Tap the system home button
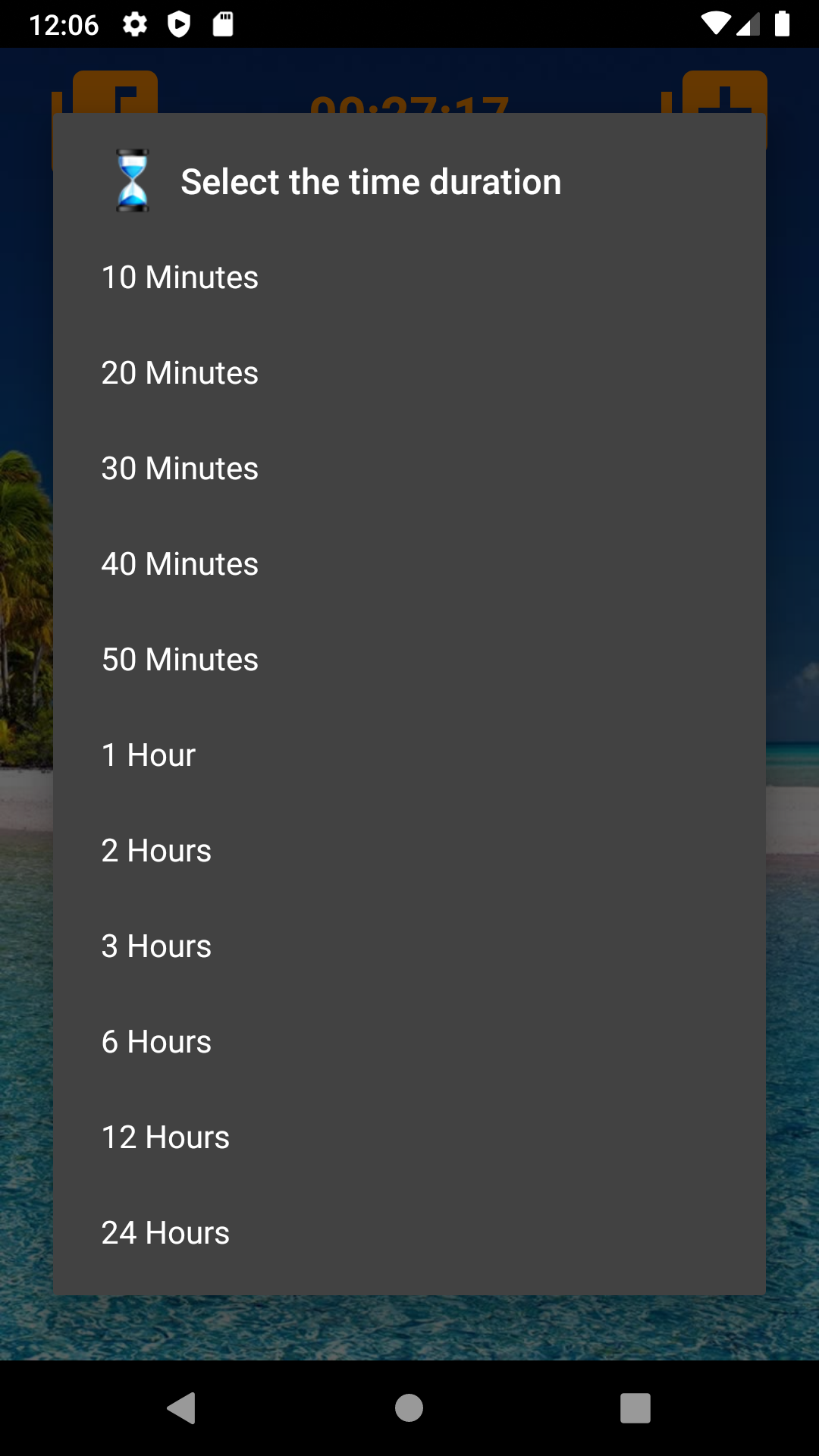This screenshot has width=819, height=1456. (x=409, y=1408)
